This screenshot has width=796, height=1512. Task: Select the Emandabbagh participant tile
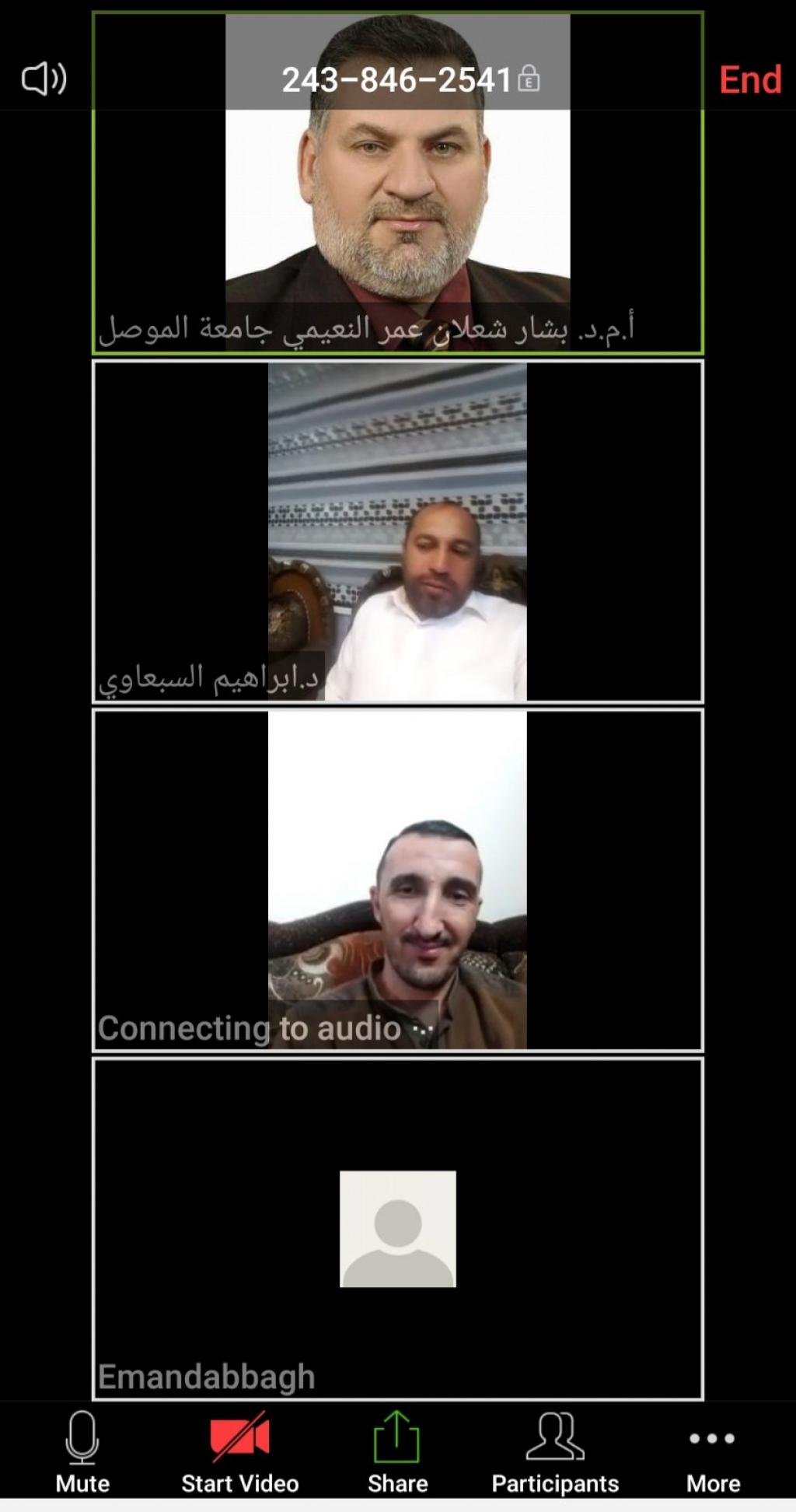pos(398,1229)
